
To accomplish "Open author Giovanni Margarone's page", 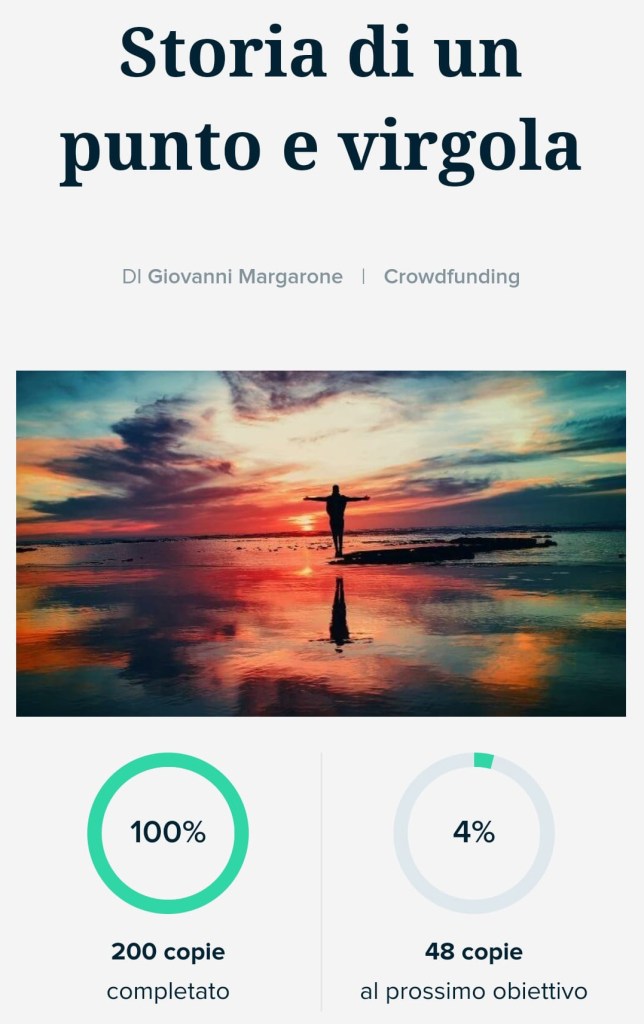I will 245,277.
